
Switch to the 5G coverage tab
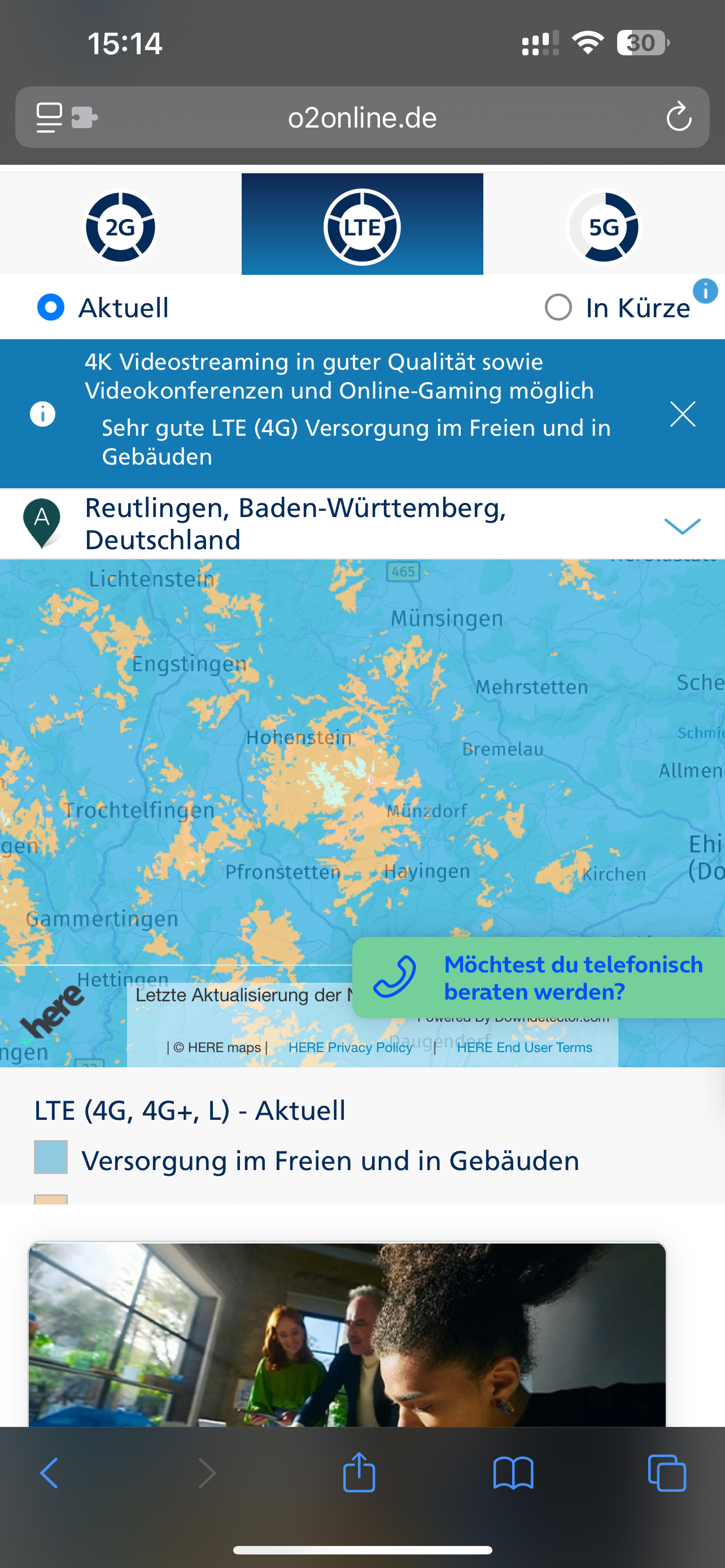tap(603, 226)
